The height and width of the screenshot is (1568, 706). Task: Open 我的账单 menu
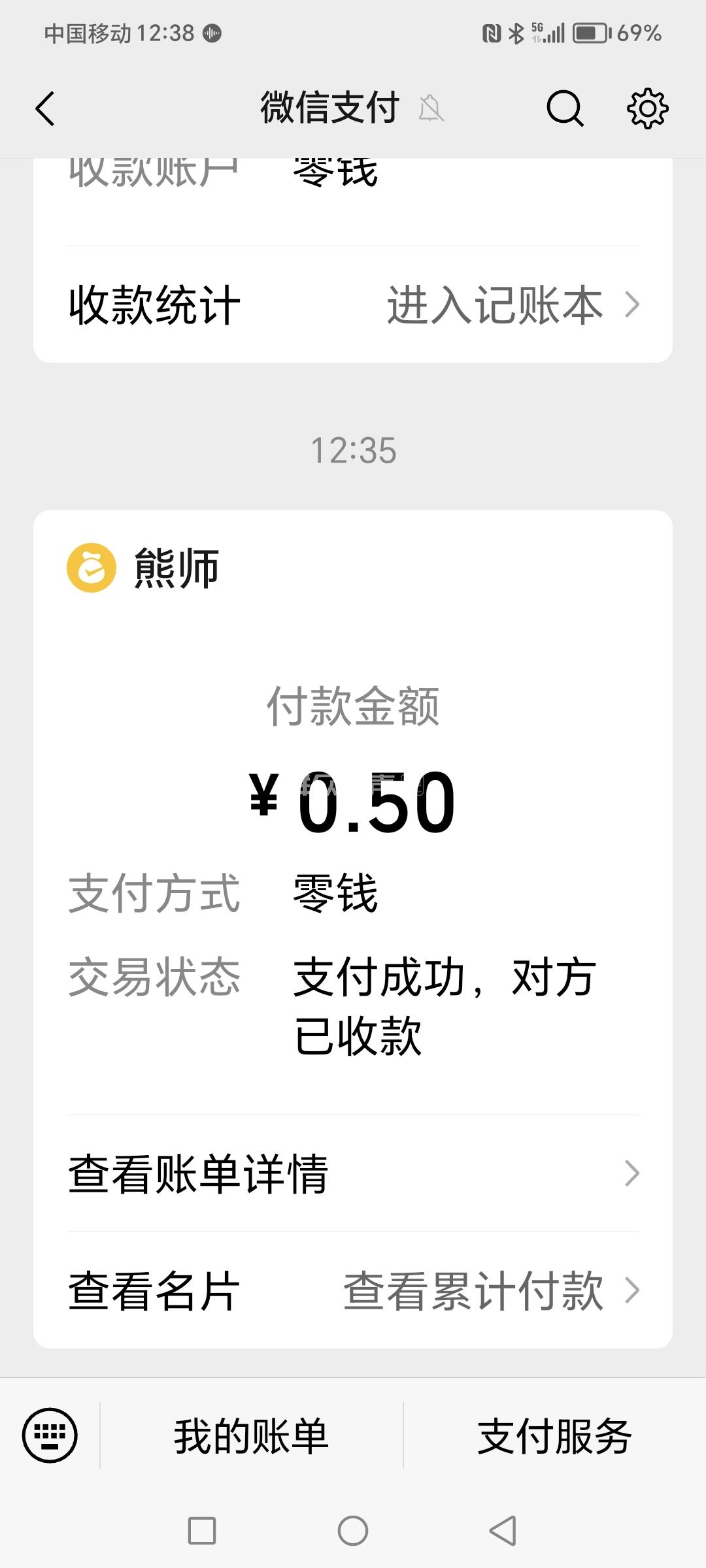point(251,1436)
